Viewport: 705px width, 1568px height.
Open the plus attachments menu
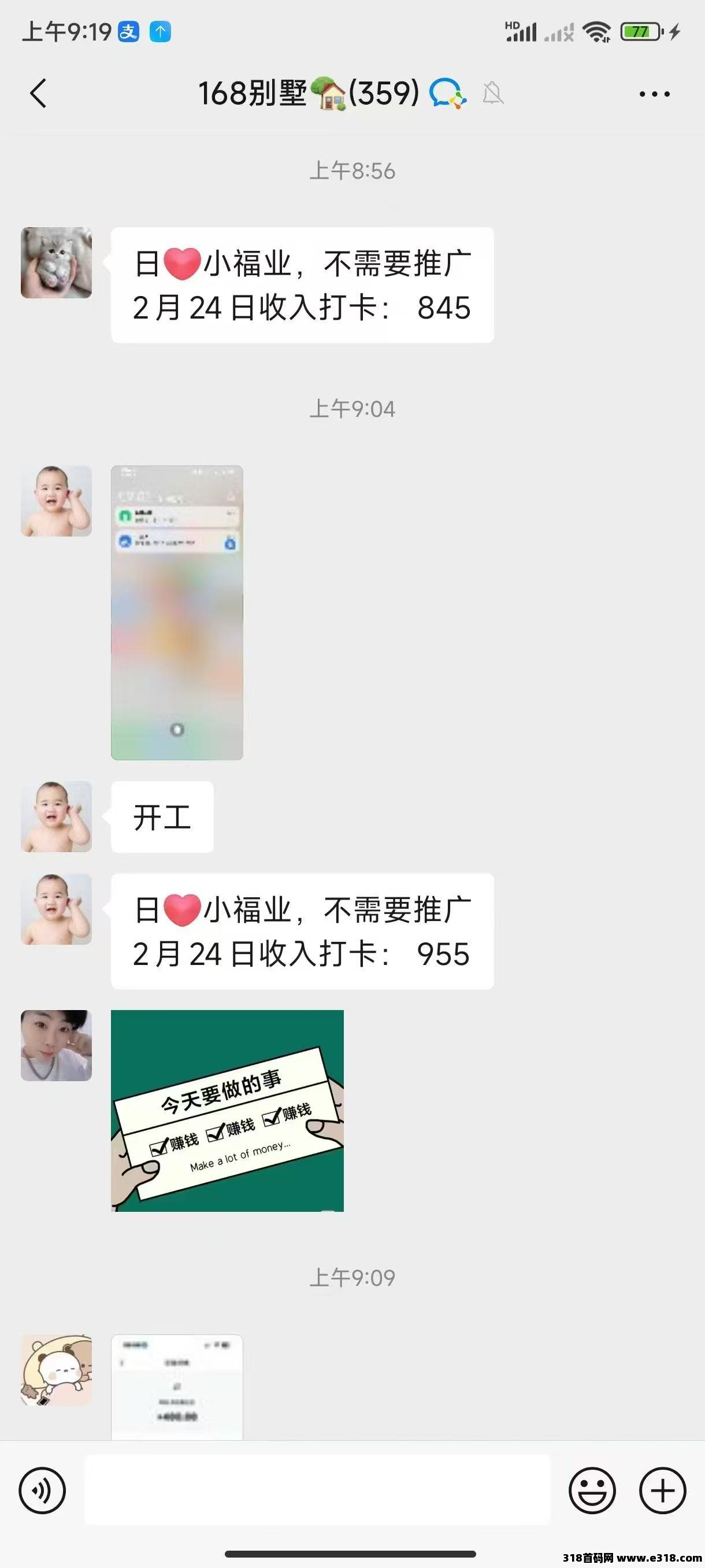[662, 1491]
